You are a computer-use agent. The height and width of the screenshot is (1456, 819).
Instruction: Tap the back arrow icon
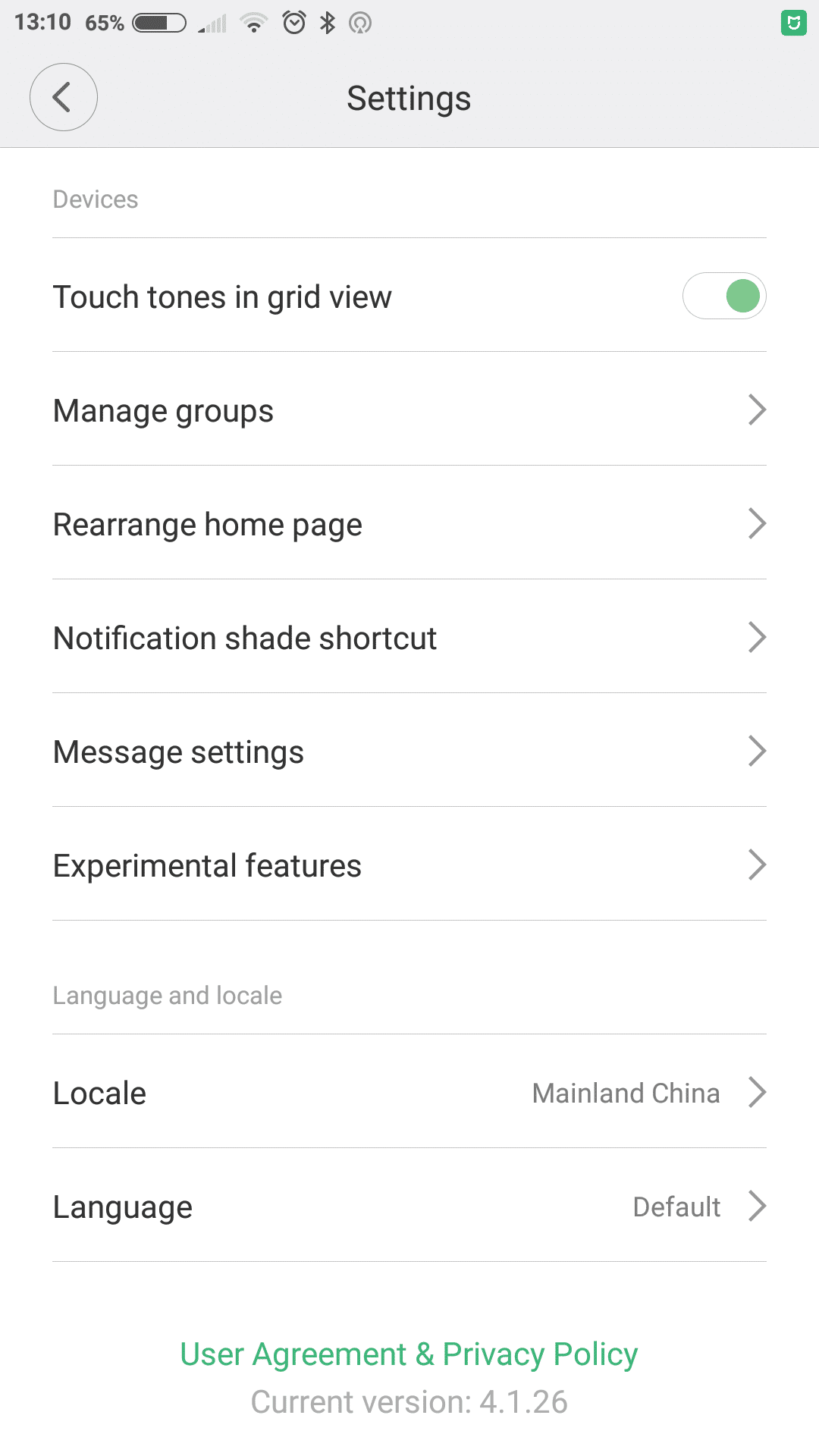click(x=64, y=97)
